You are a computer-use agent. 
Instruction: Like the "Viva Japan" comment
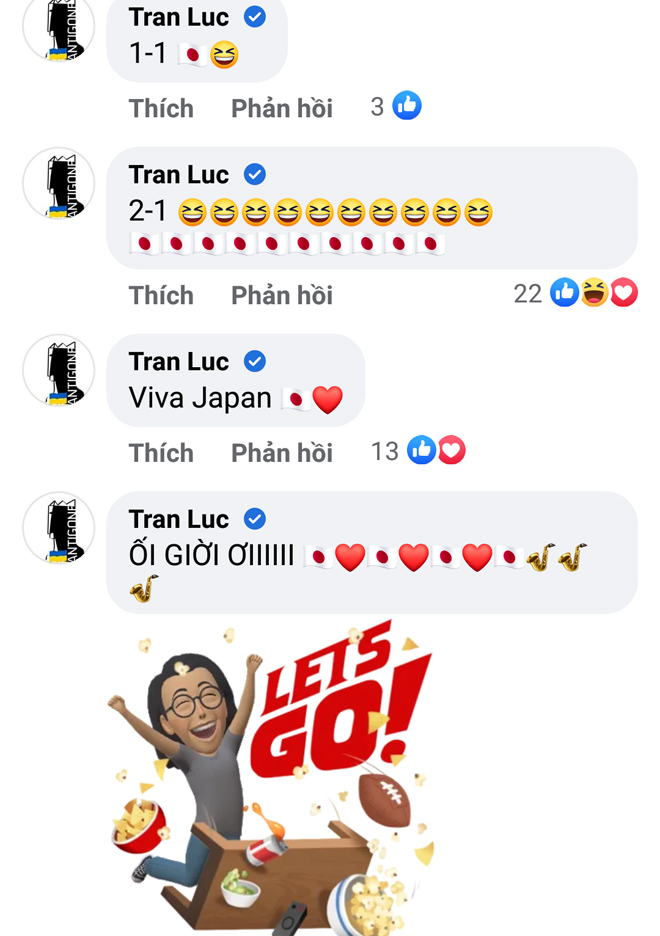[x=160, y=453]
